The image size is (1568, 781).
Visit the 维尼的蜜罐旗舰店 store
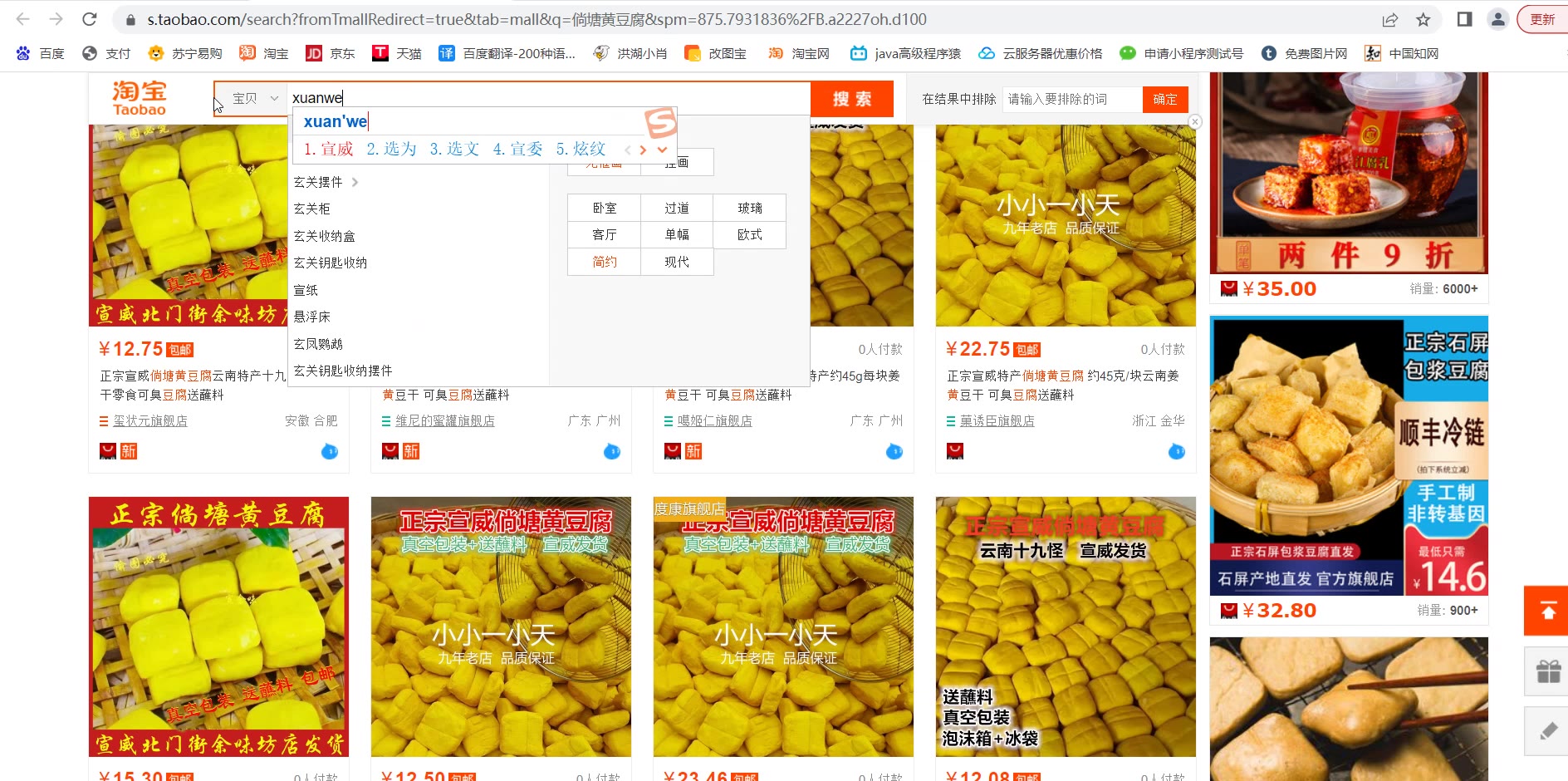pos(444,421)
